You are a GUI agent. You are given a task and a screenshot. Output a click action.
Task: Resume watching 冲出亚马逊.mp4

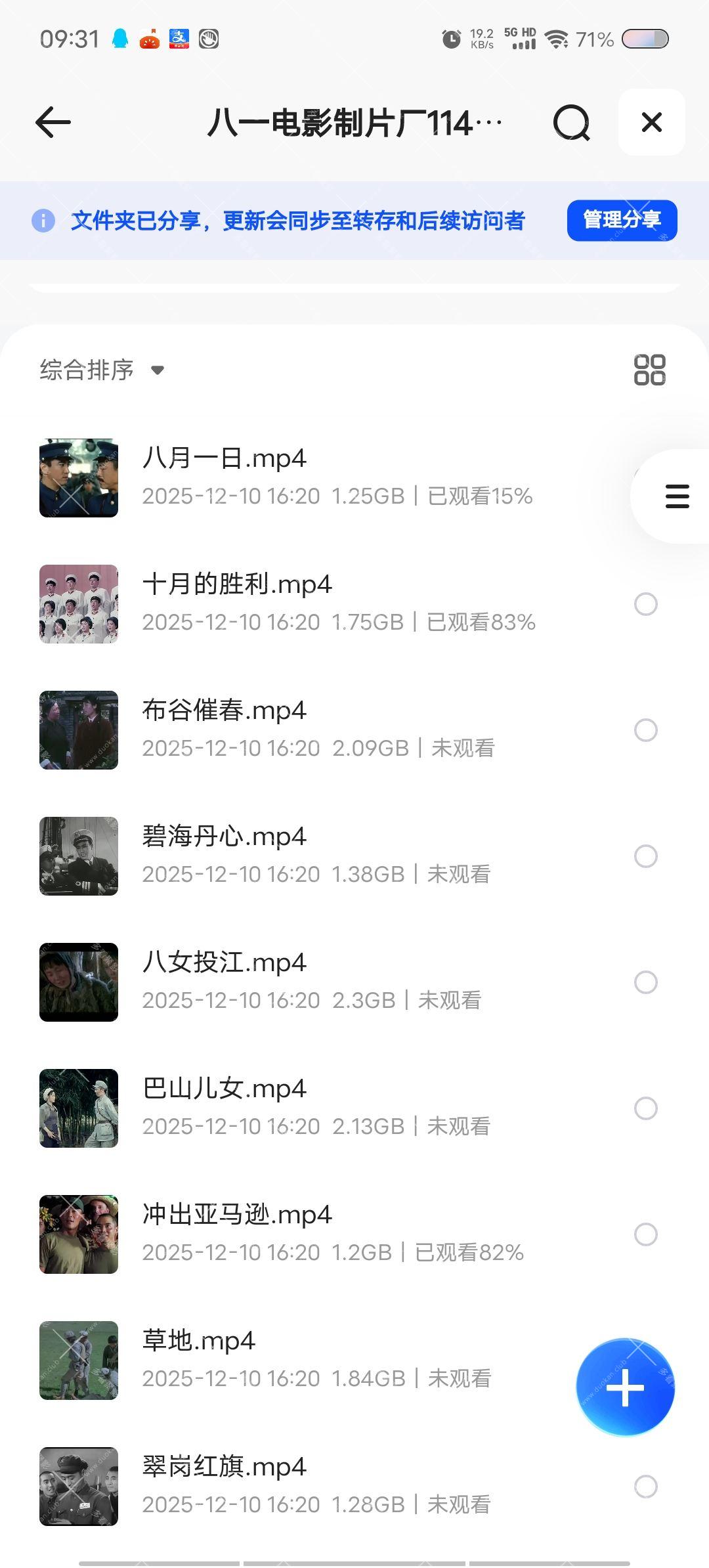pos(237,1215)
